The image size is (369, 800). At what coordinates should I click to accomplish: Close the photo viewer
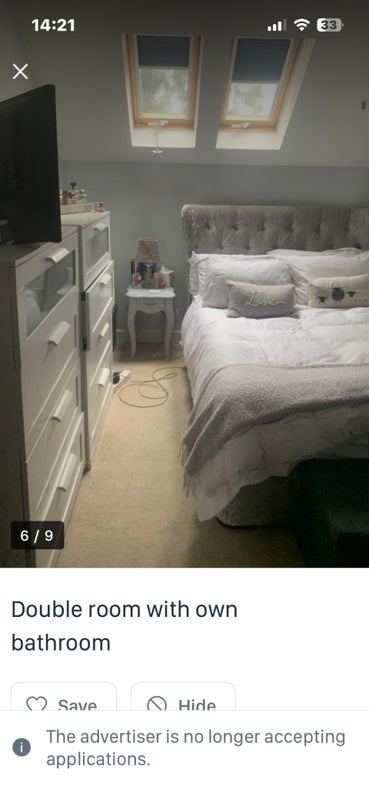pos(20,71)
